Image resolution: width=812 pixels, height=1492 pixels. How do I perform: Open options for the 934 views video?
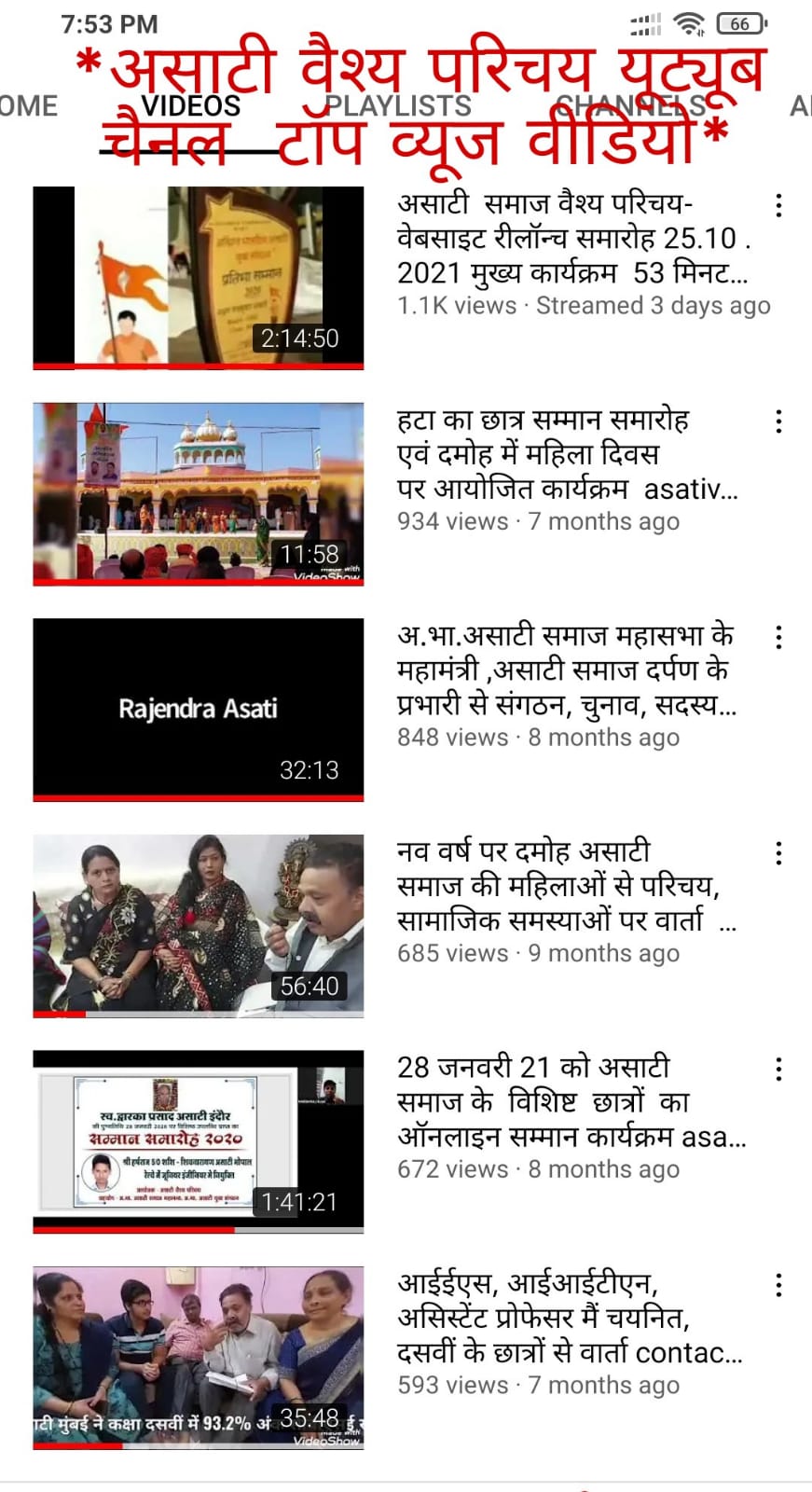tap(778, 421)
